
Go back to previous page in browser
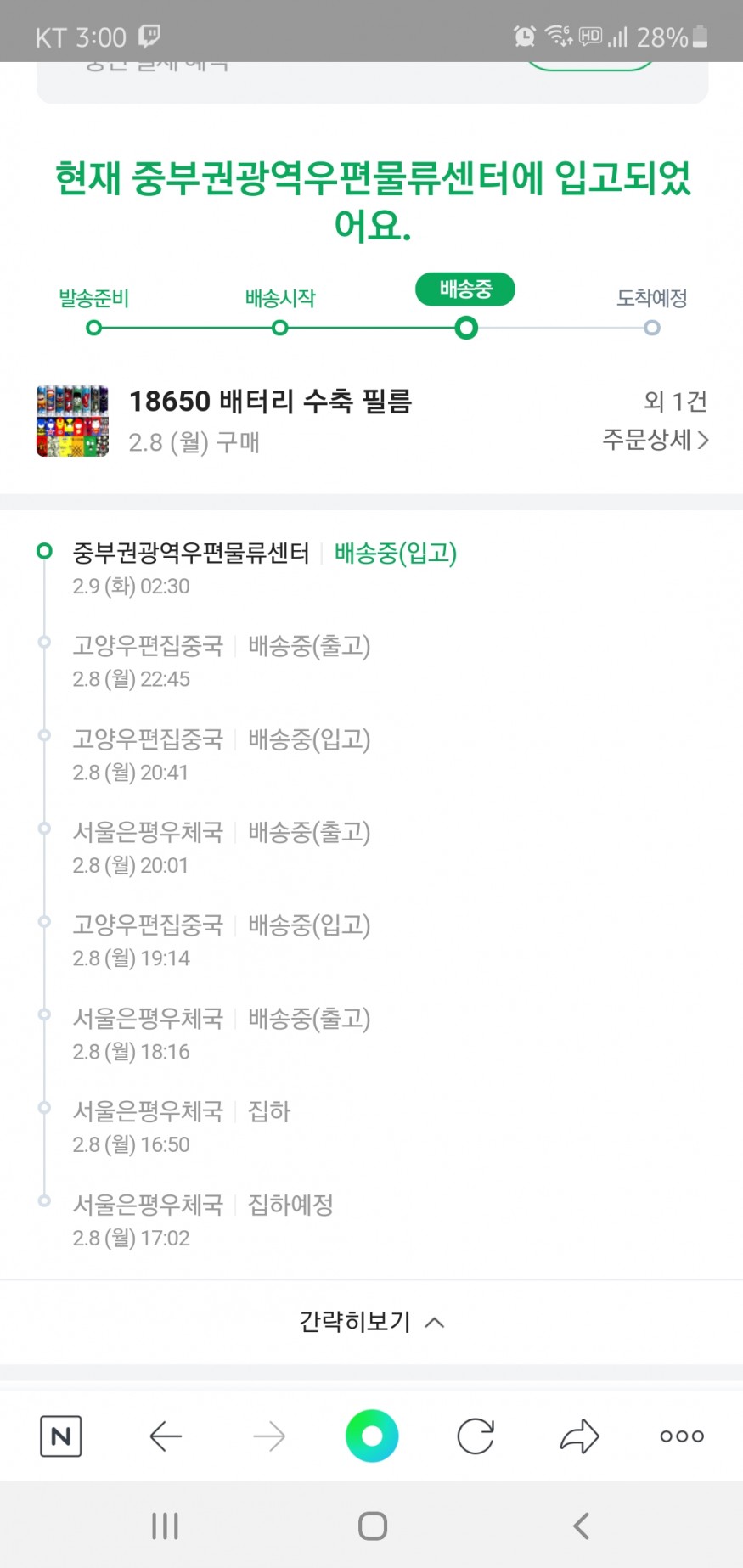[x=166, y=1436]
